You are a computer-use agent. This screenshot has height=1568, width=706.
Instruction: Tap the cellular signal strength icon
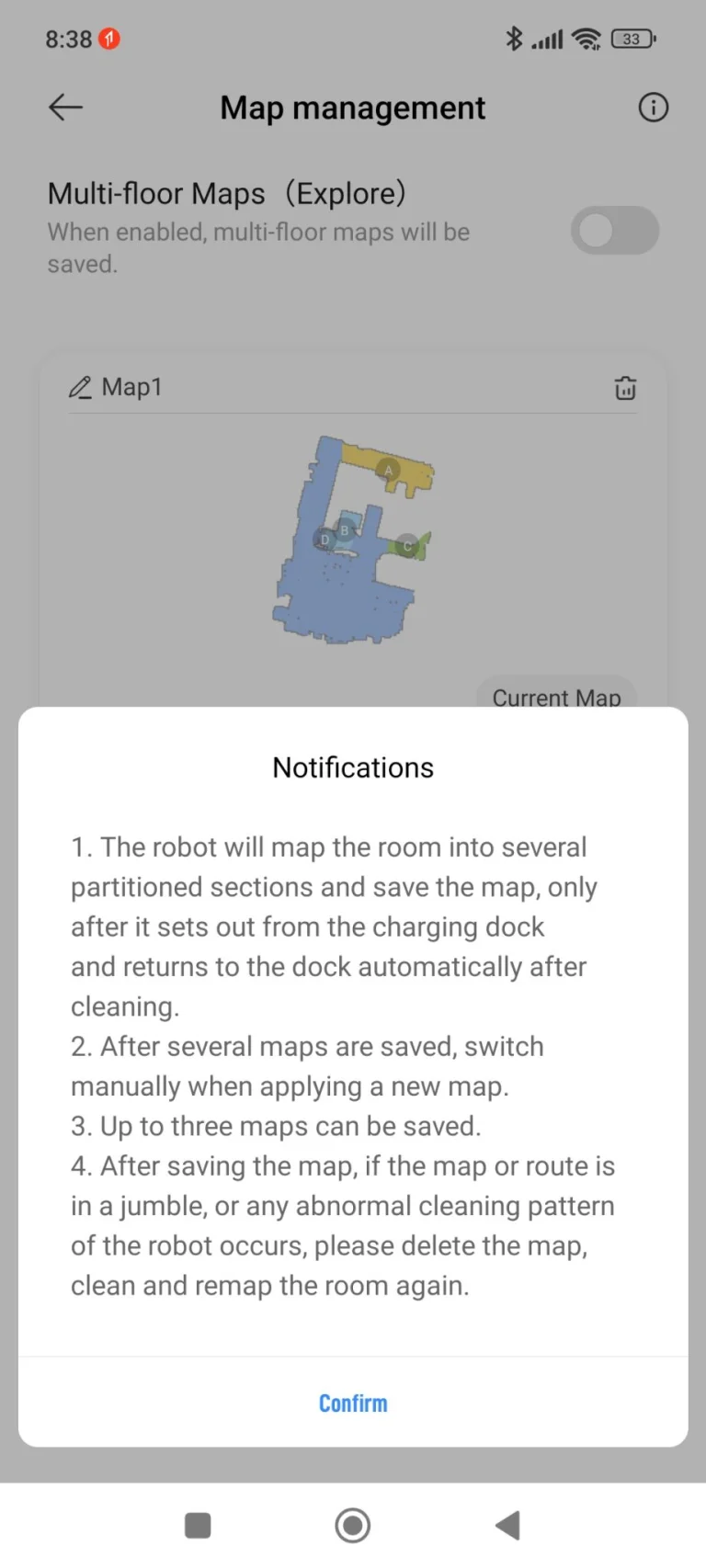(549, 40)
